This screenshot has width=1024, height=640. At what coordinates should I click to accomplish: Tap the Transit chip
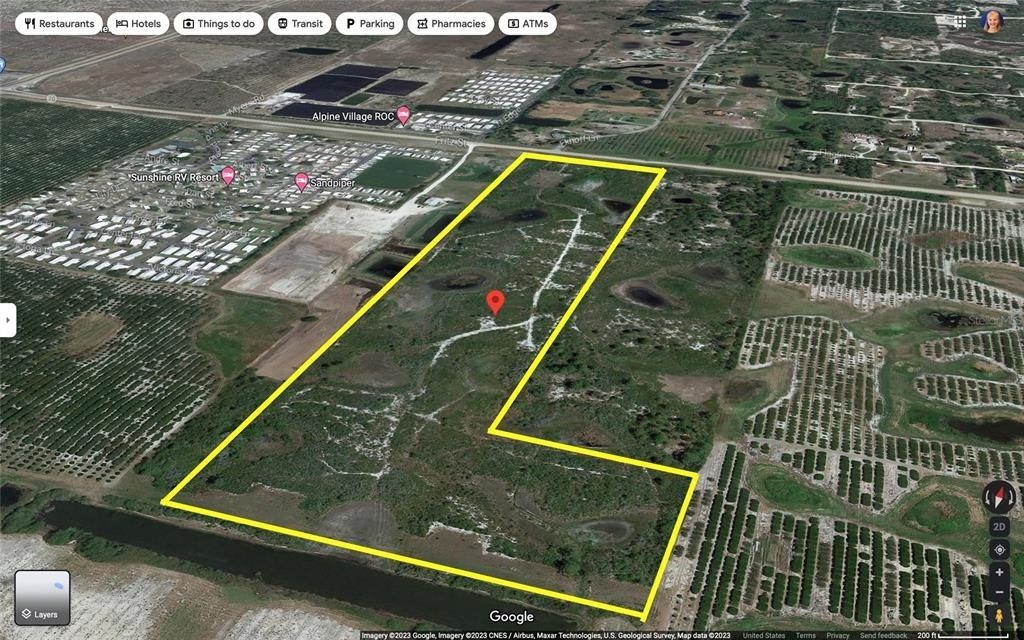(x=299, y=23)
